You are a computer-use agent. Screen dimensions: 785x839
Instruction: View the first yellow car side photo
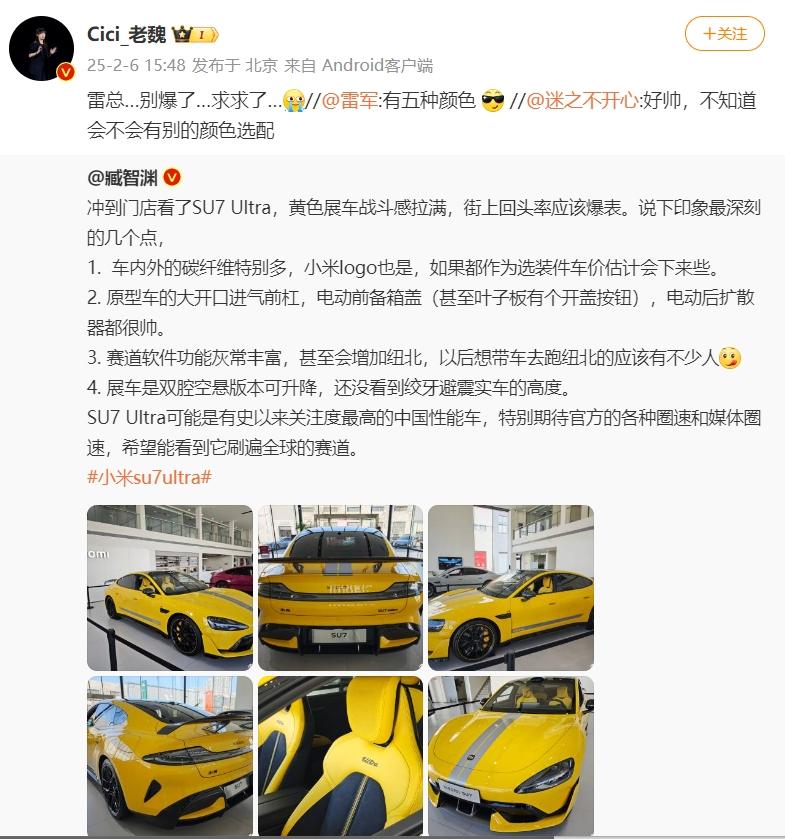point(170,587)
